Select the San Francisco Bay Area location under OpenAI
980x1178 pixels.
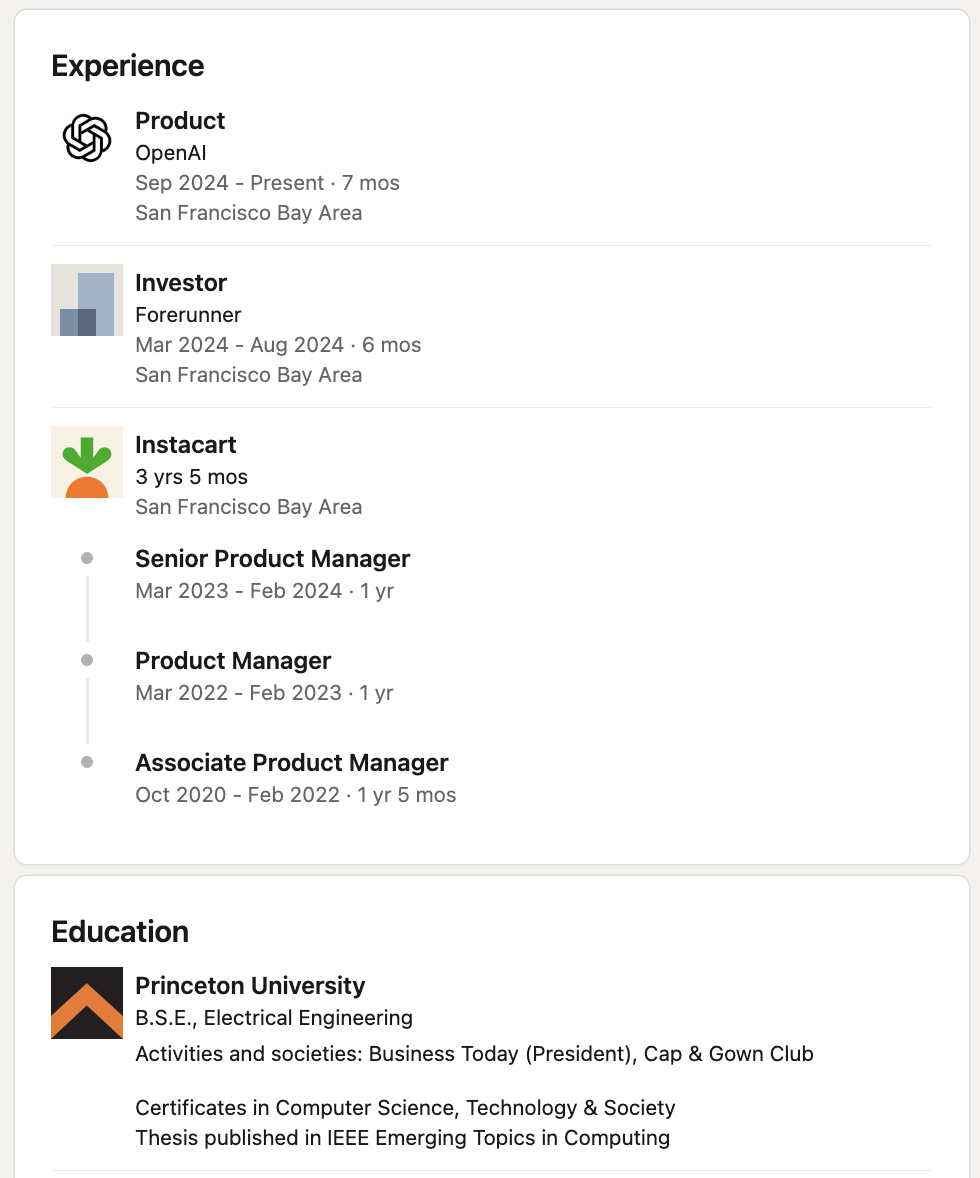(248, 213)
